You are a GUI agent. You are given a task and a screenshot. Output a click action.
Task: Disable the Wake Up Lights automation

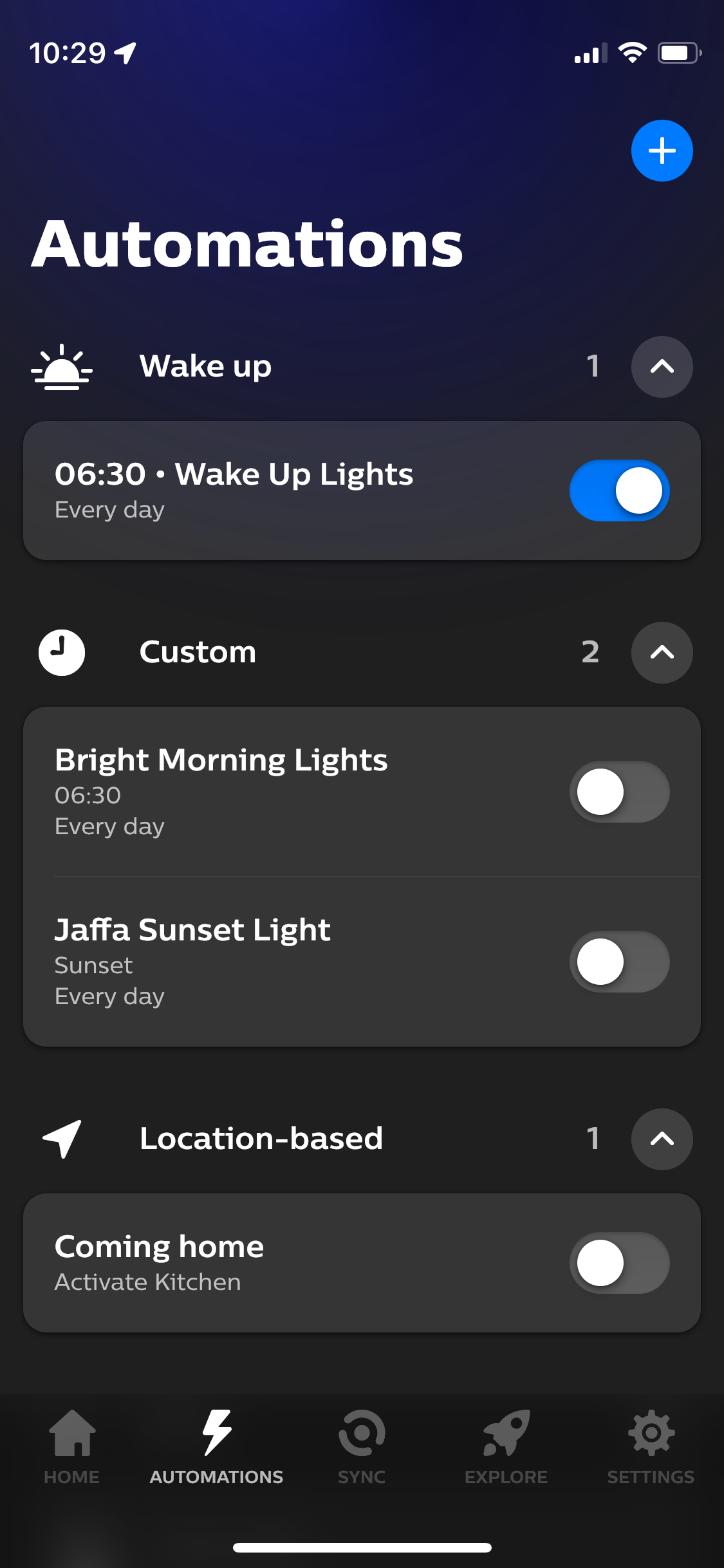point(618,490)
